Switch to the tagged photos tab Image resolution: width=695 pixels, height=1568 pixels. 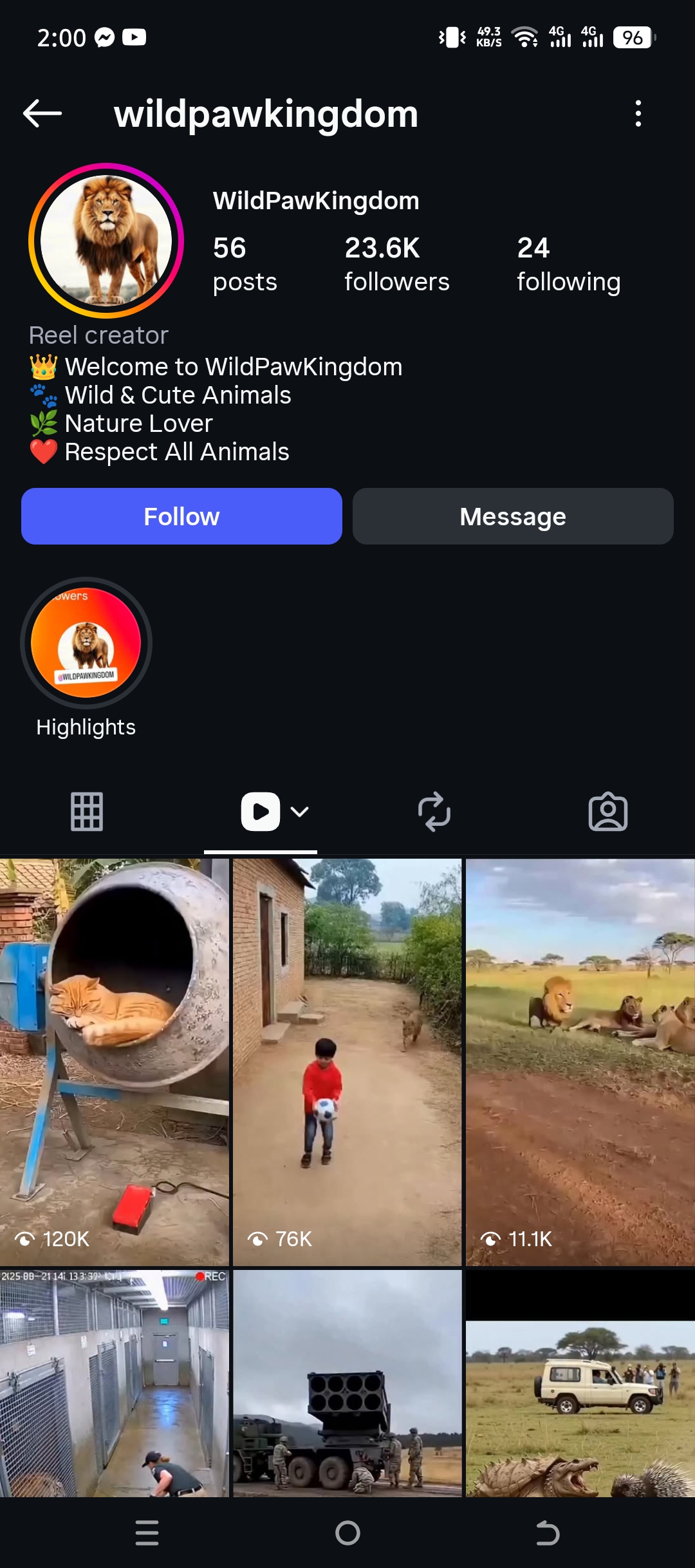608,811
